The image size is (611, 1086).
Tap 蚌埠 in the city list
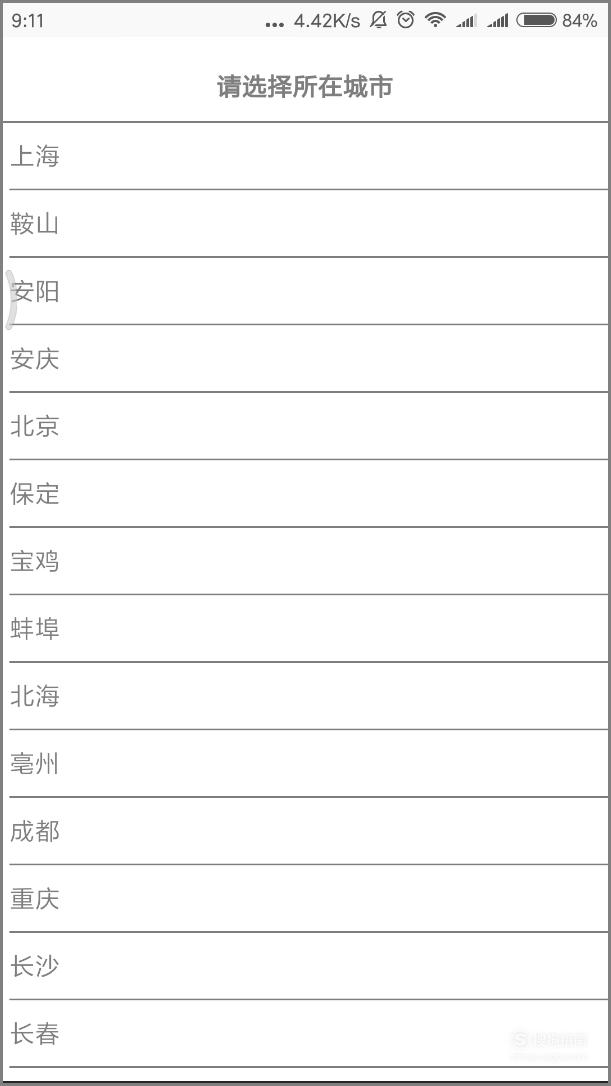pos(306,628)
